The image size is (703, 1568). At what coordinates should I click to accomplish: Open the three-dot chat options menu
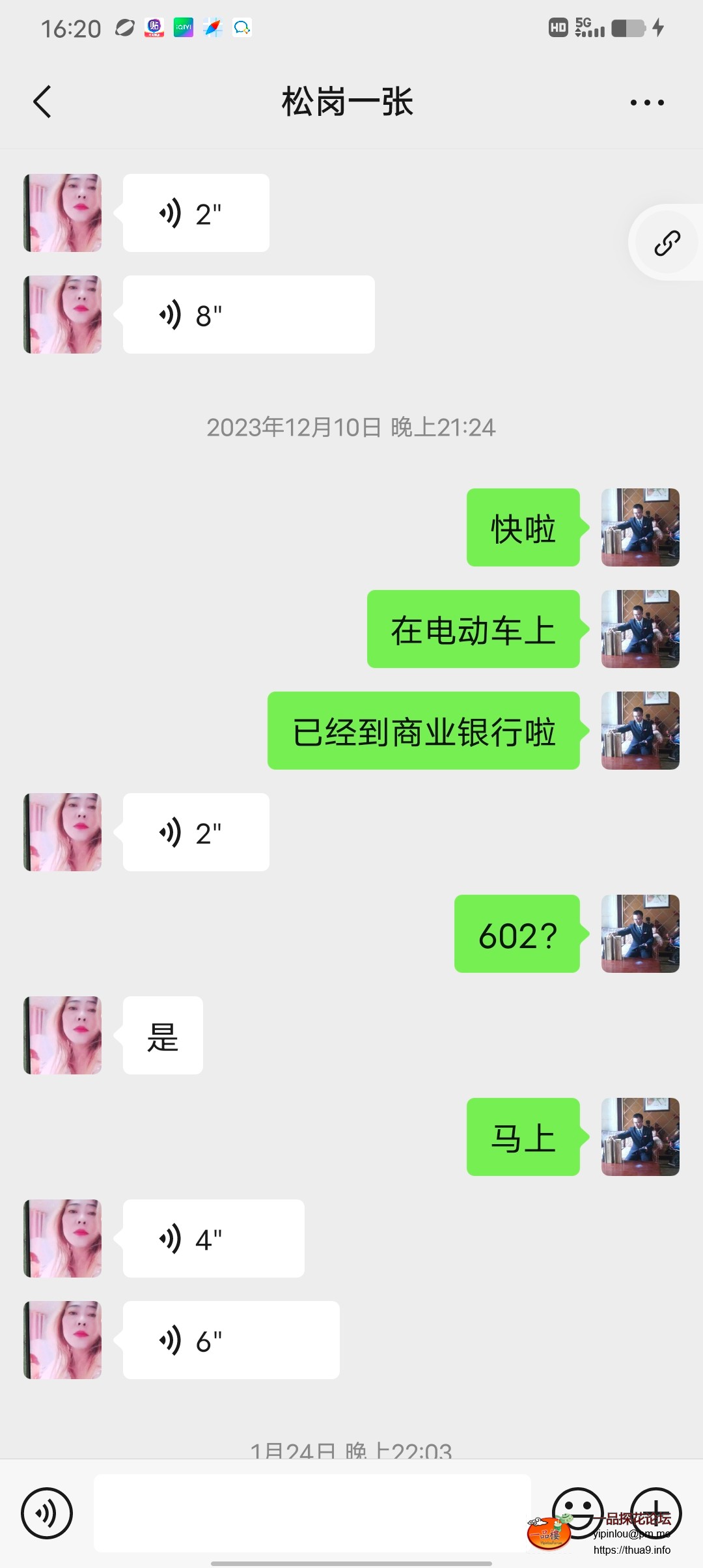point(646,102)
